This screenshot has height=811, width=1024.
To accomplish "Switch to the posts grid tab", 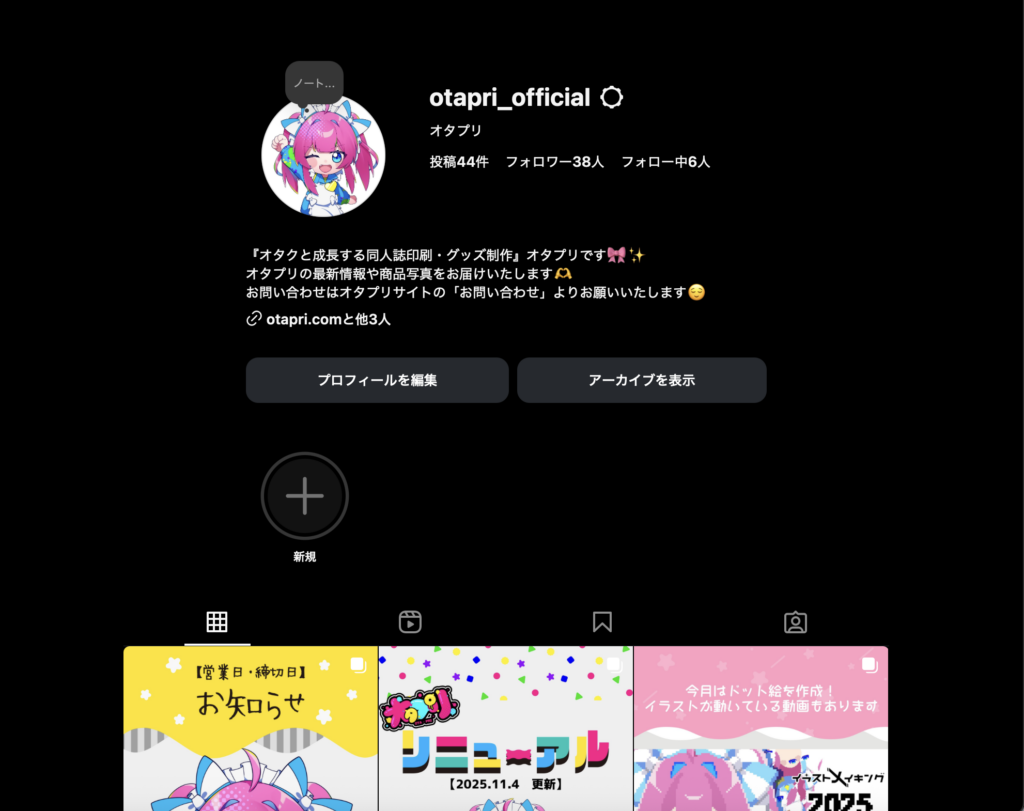I will pyautogui.click(x=217, y=622).
